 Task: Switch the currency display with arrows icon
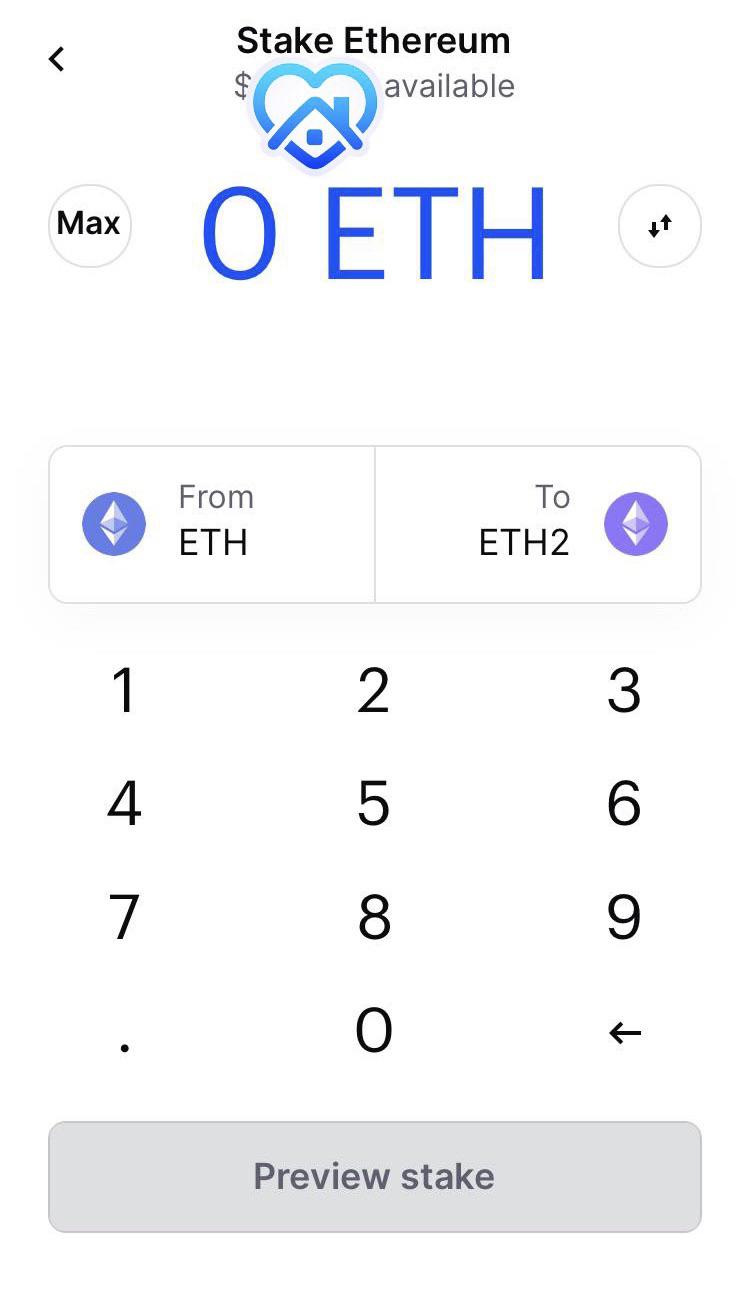[660, 226]
